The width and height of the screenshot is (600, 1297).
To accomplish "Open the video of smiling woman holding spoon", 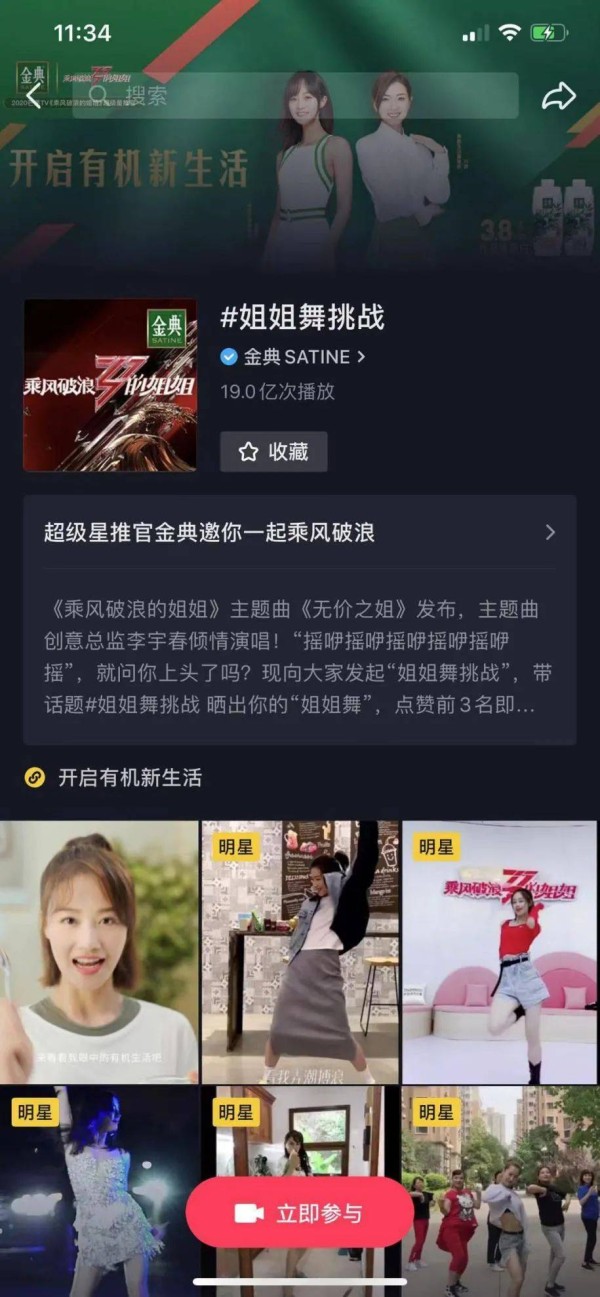I will point(98,952).
